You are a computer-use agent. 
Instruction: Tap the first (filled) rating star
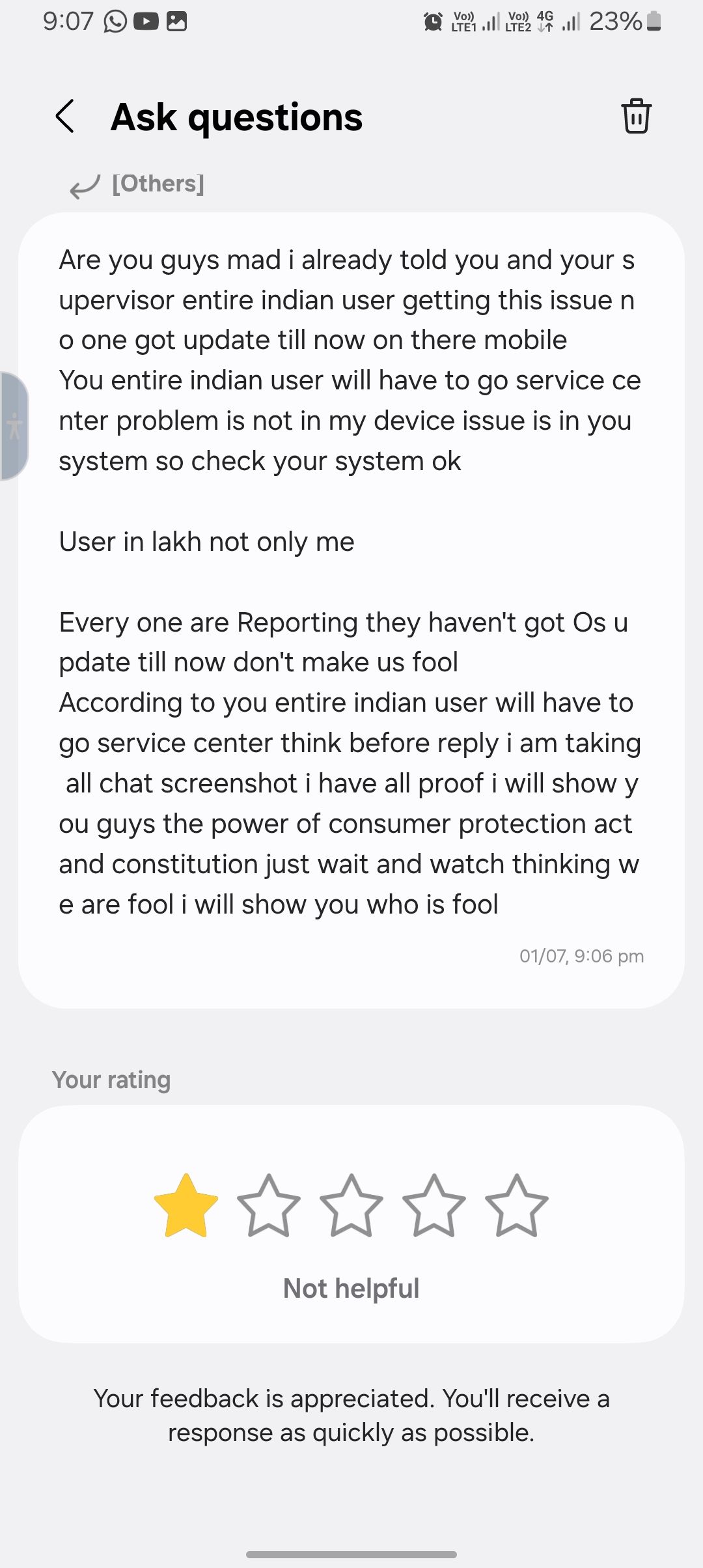[x=186, y=1206]
